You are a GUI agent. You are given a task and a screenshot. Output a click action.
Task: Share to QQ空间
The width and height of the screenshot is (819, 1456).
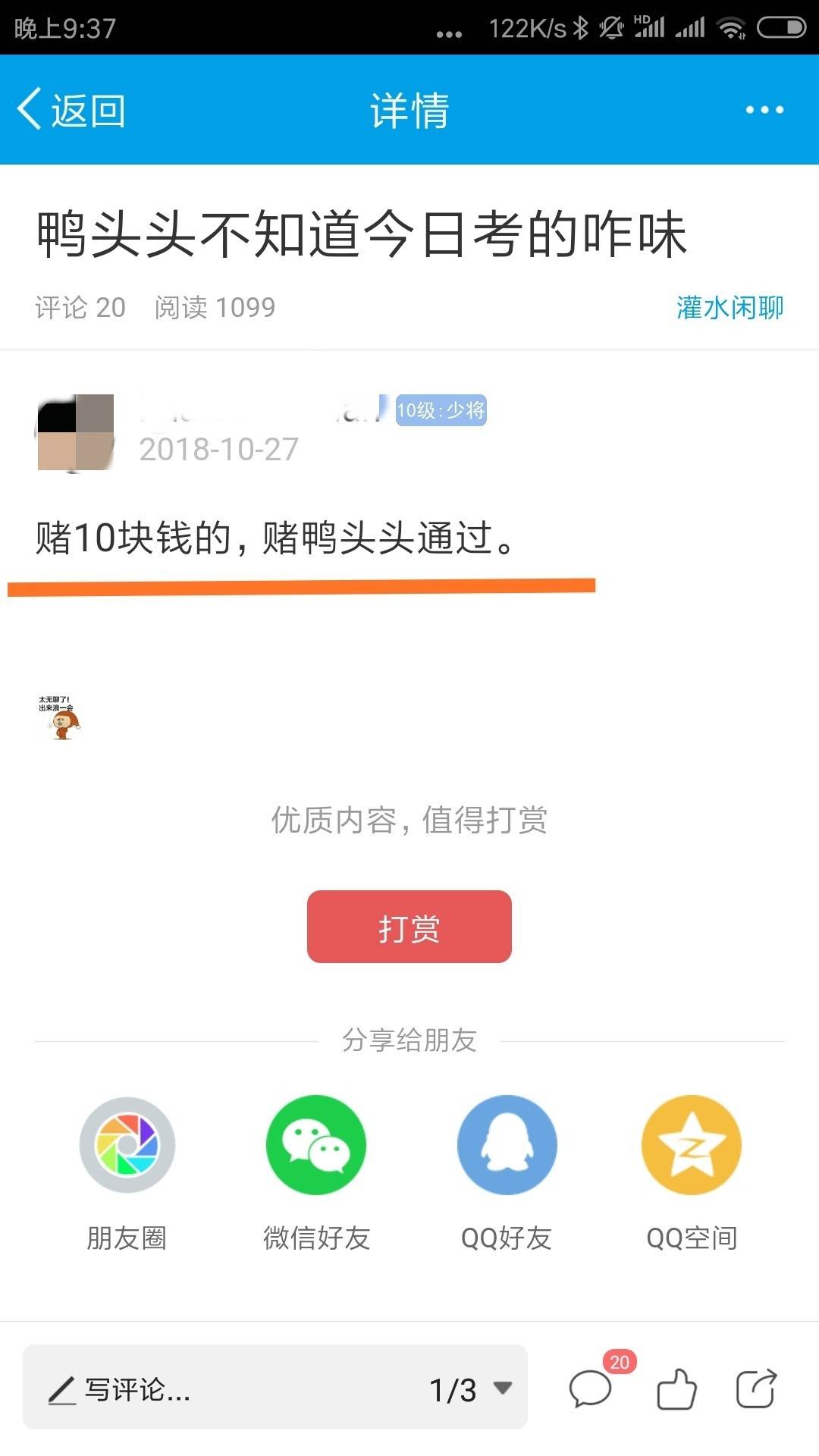(692, 1145)
